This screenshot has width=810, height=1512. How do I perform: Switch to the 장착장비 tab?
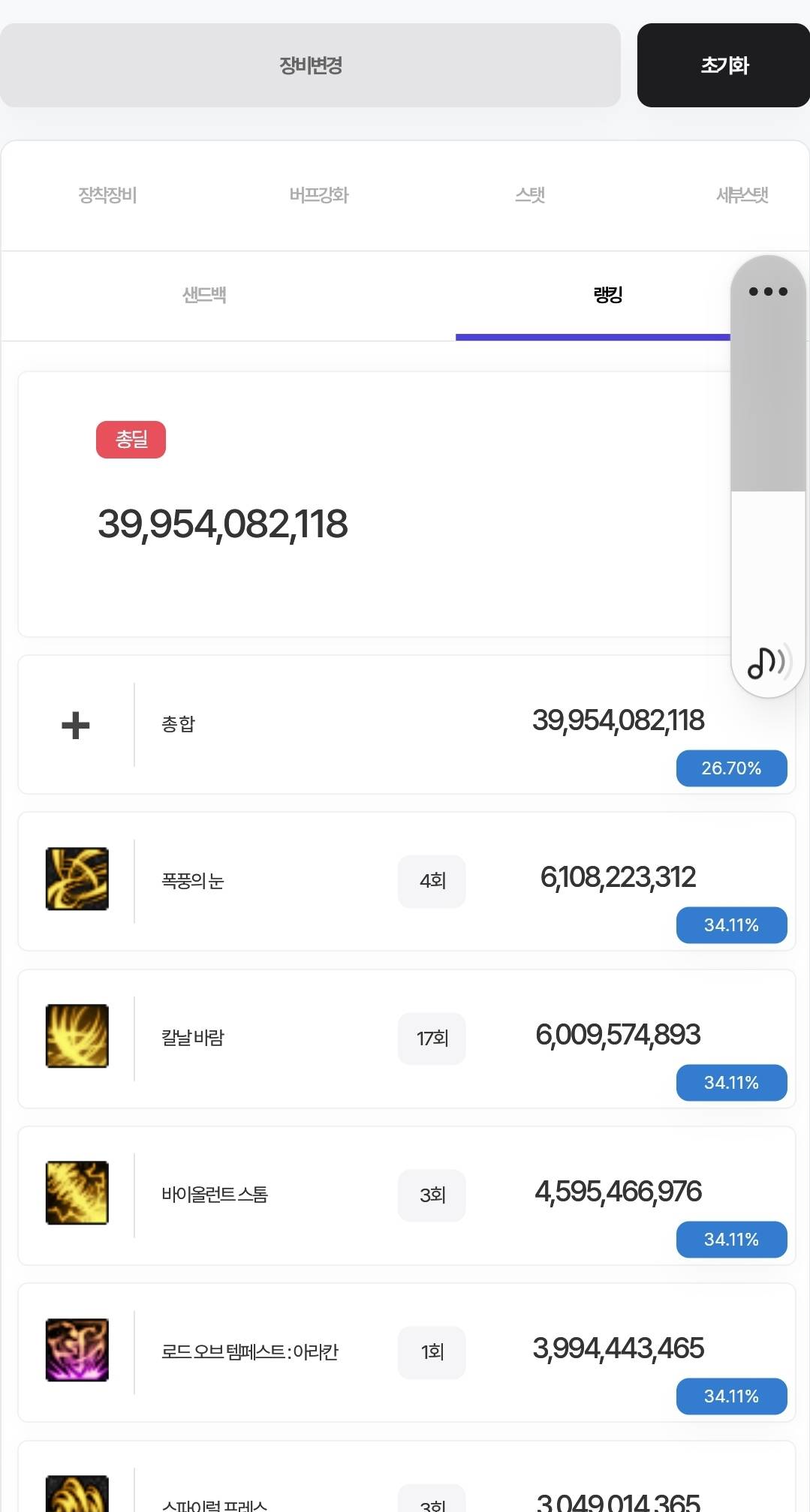pyautogui.click(x=107, y=195)
